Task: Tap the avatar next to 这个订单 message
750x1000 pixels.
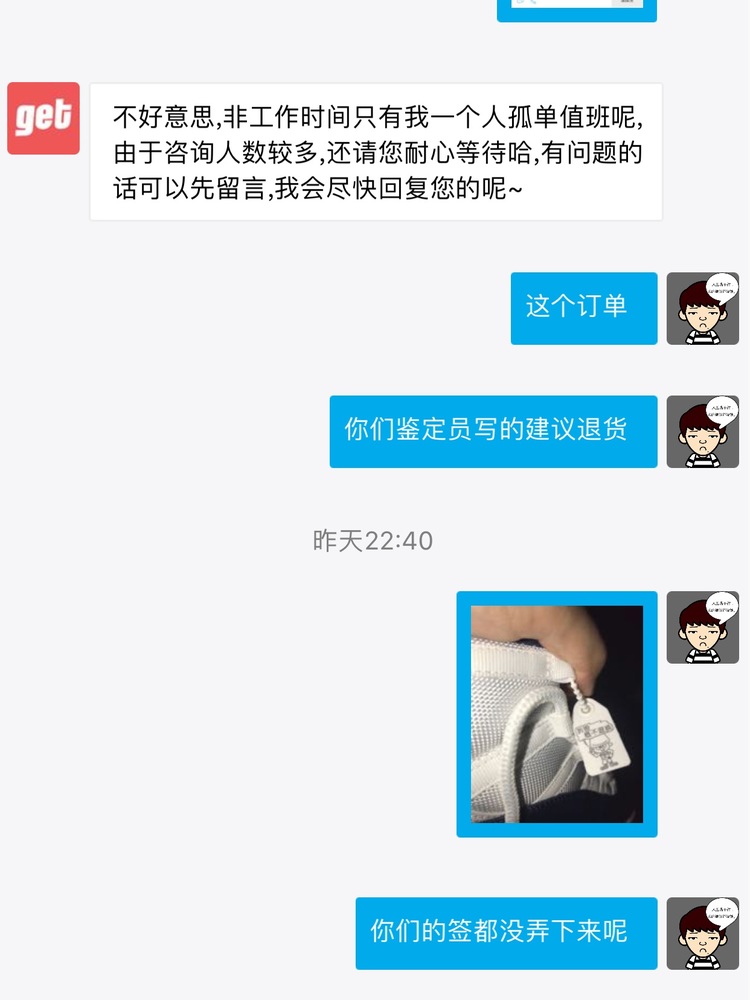Action: point(702,308)
